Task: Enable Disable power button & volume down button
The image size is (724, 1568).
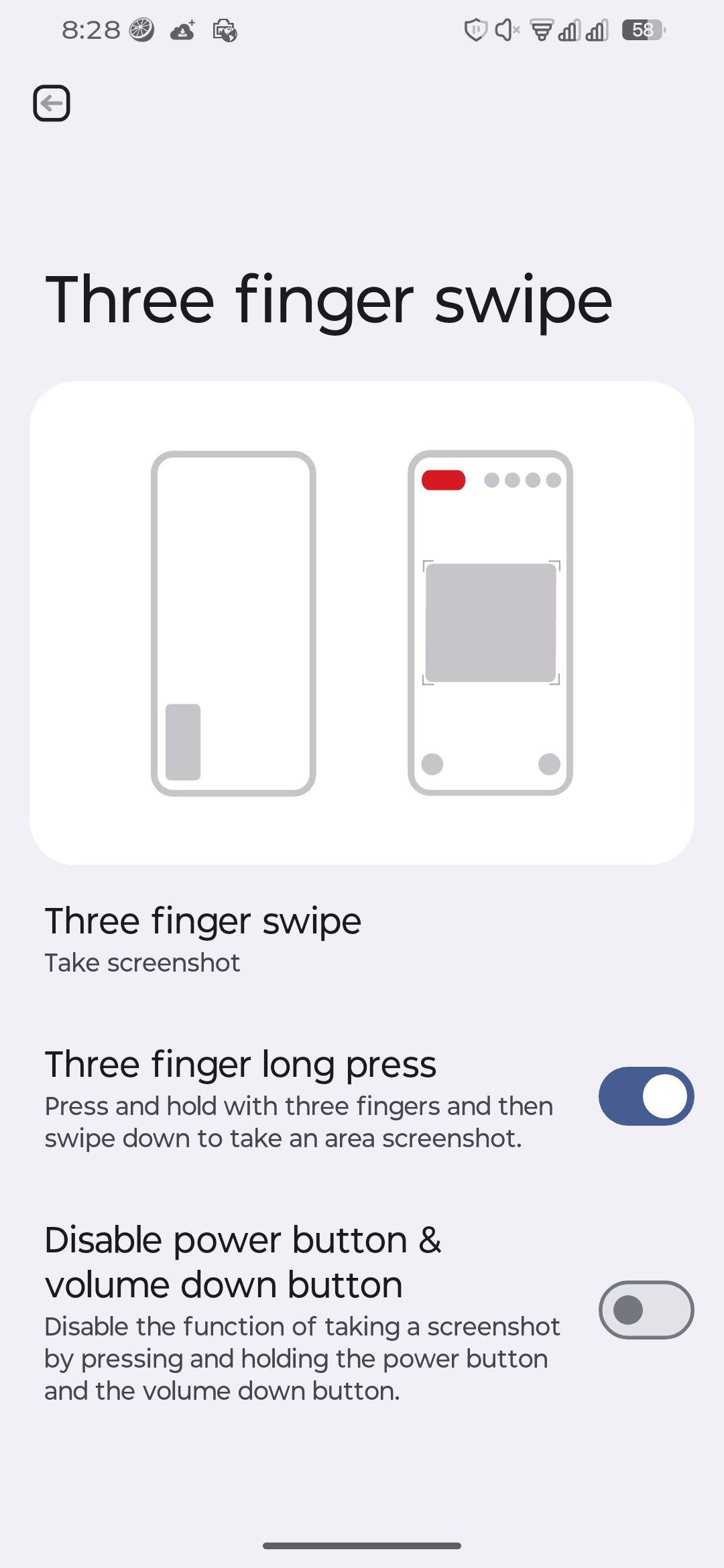Action: click(646, 1309)
